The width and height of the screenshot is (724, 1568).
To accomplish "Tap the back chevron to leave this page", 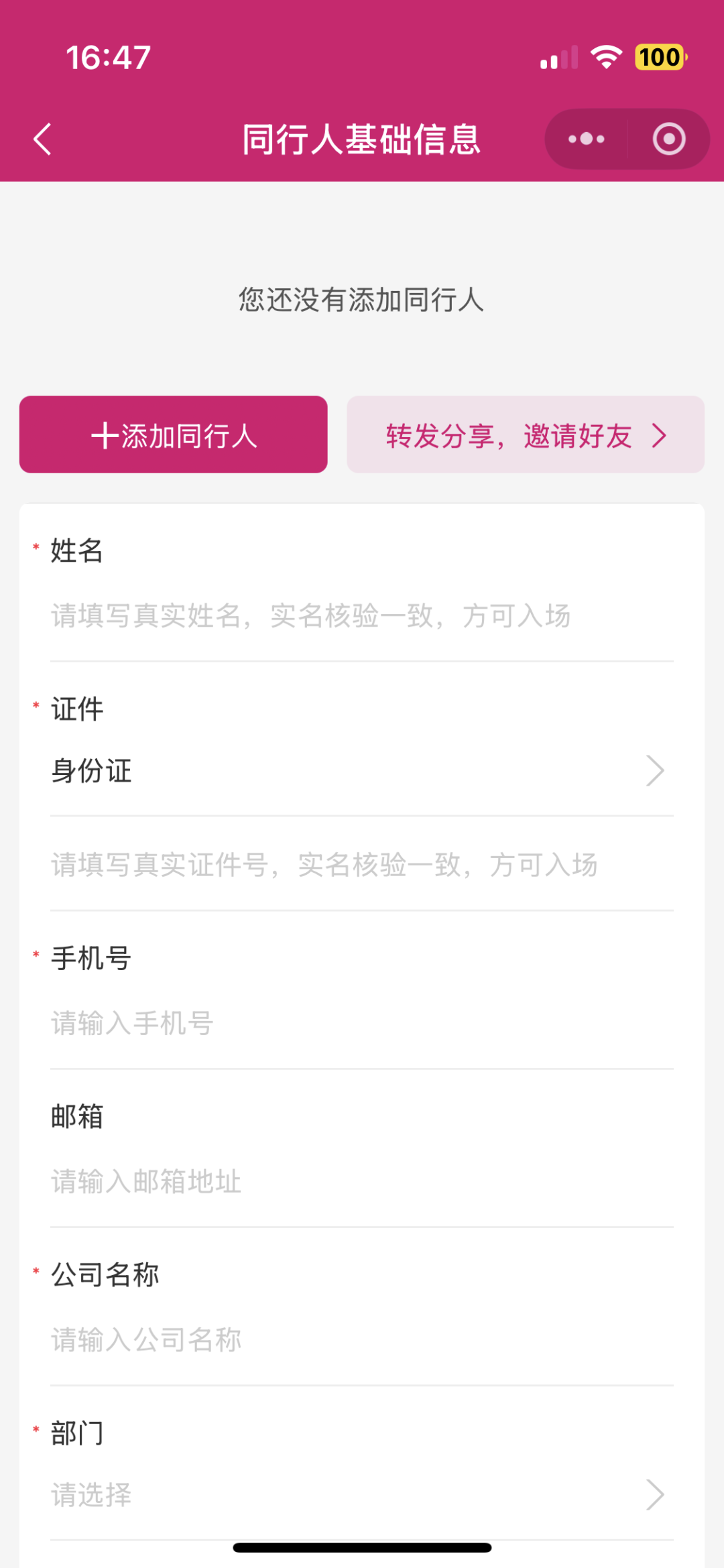I will 42,139.
